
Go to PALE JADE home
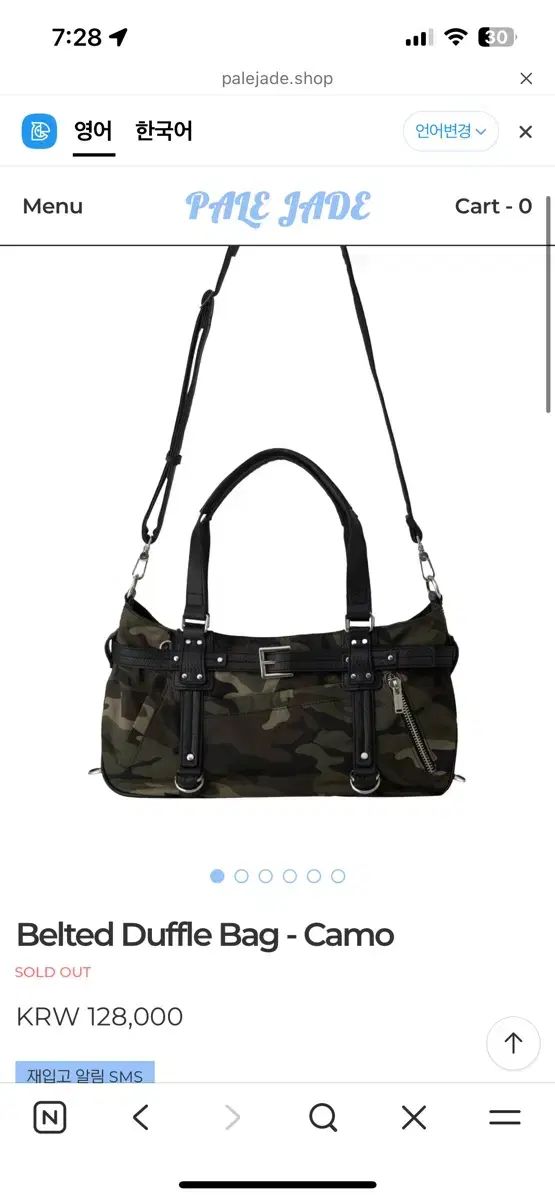[278, 207]
